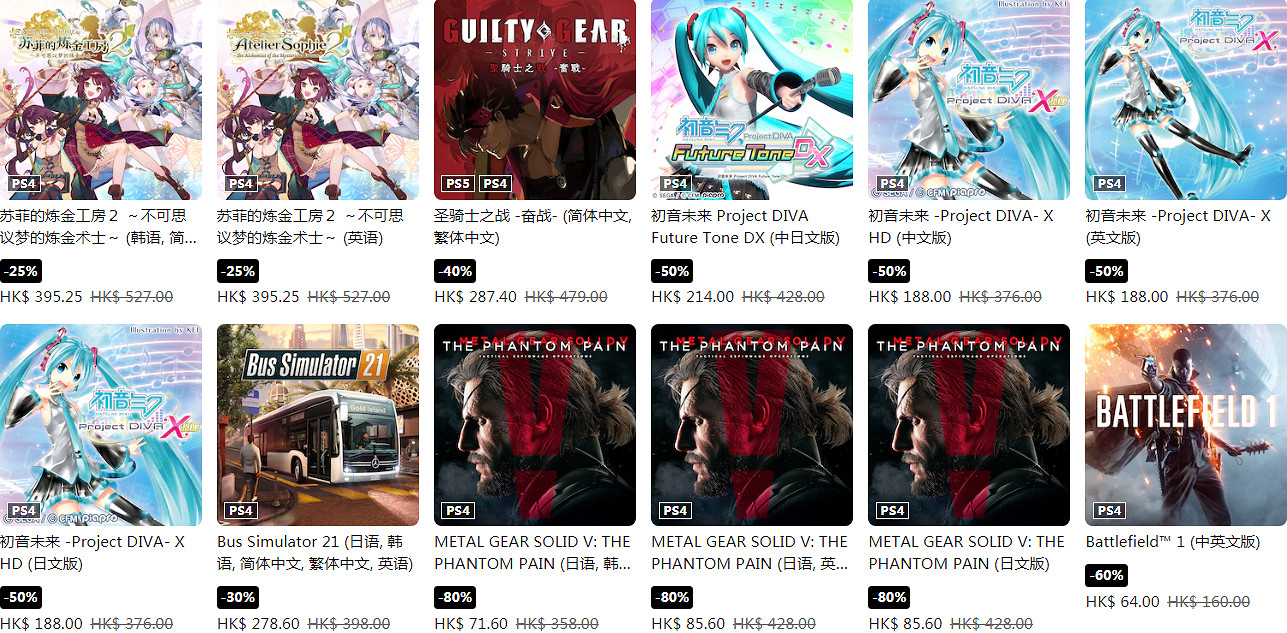
Task: Open Project DIVA X HD (日文版) card
Action: click(x=100, y=425)
